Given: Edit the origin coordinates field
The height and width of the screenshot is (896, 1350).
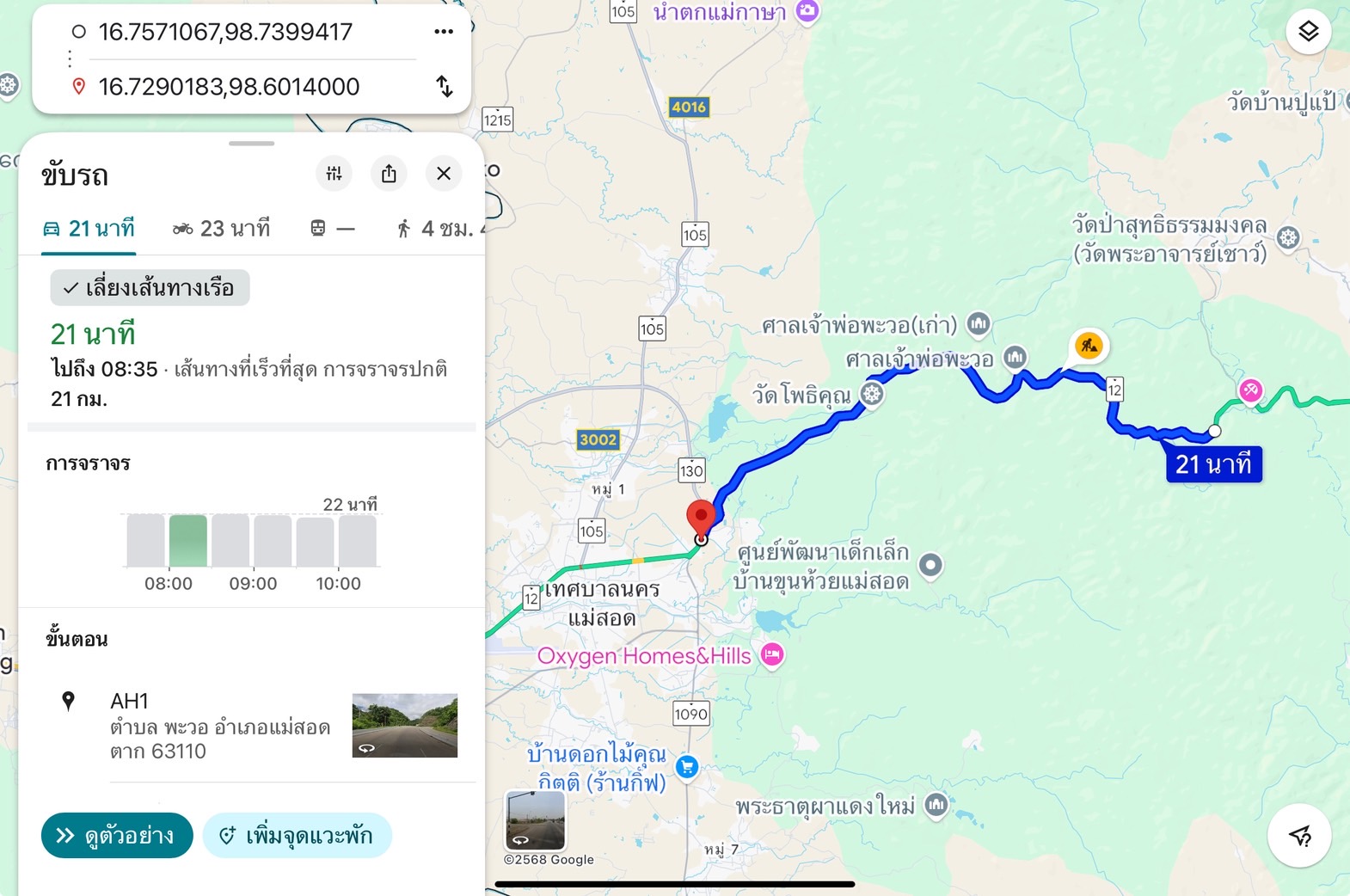Looking at the screenshot, I should click(225, 32).
